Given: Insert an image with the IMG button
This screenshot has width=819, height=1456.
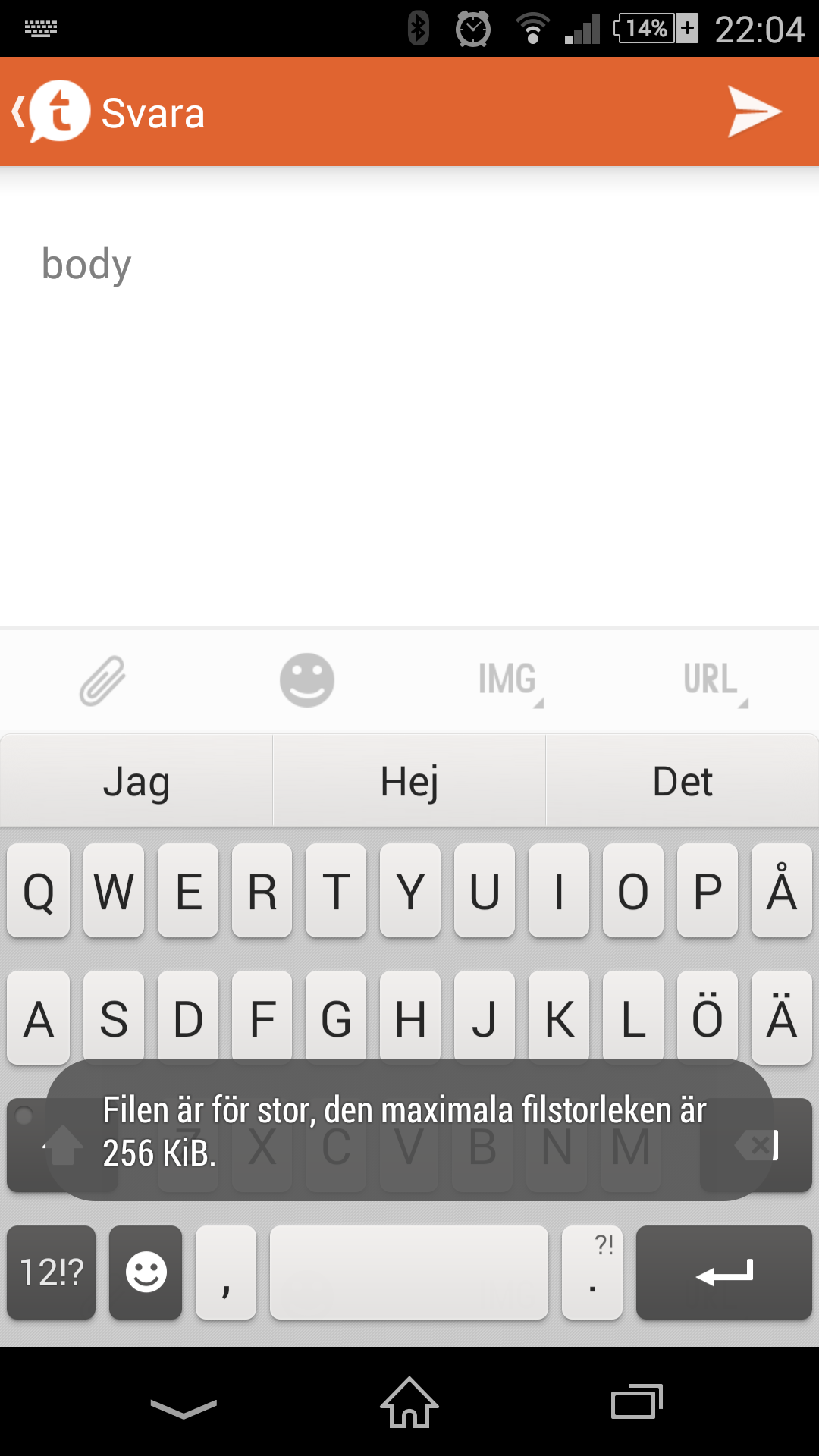Looking at the screenshot, I should point(508,680).
